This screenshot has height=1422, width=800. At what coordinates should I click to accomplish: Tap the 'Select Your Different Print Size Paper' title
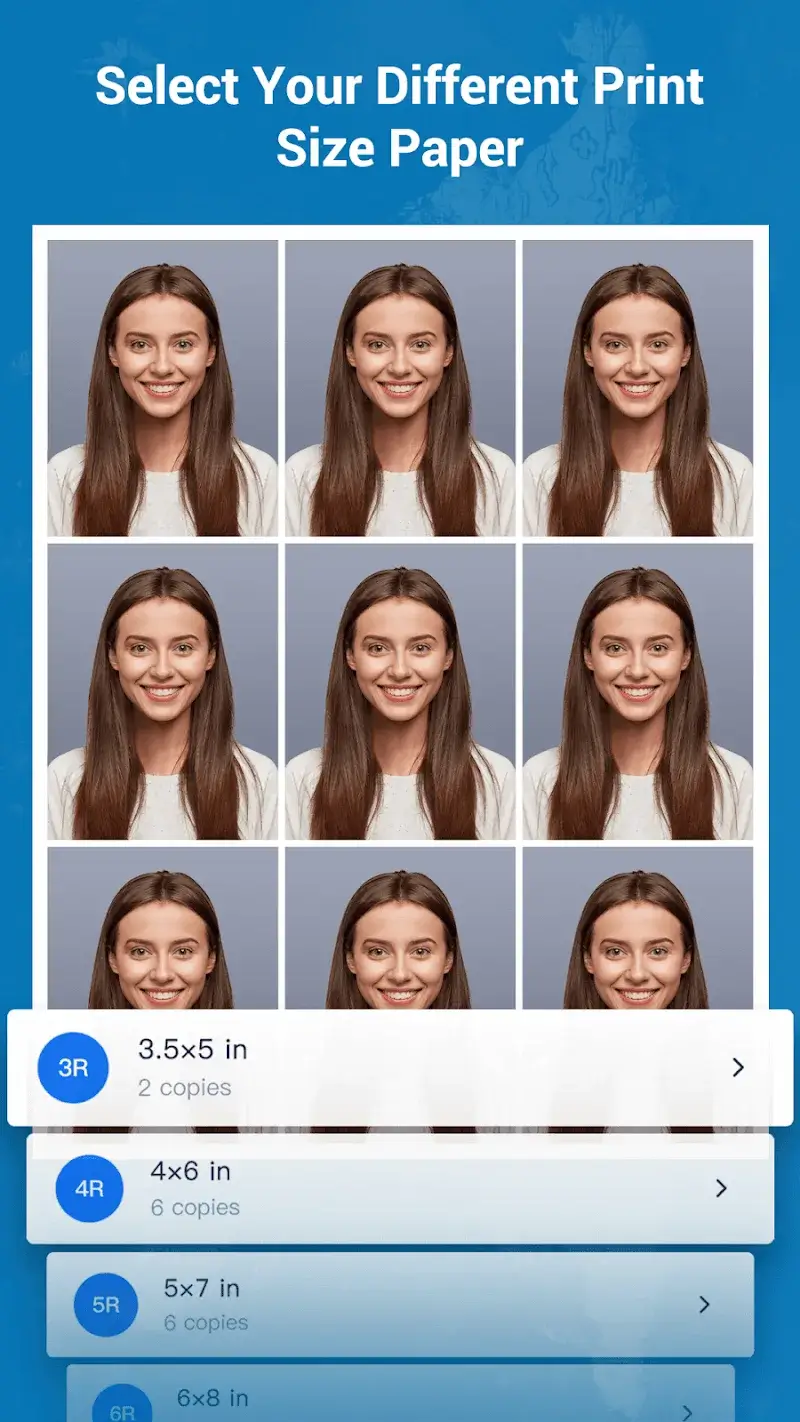point(399,115)
